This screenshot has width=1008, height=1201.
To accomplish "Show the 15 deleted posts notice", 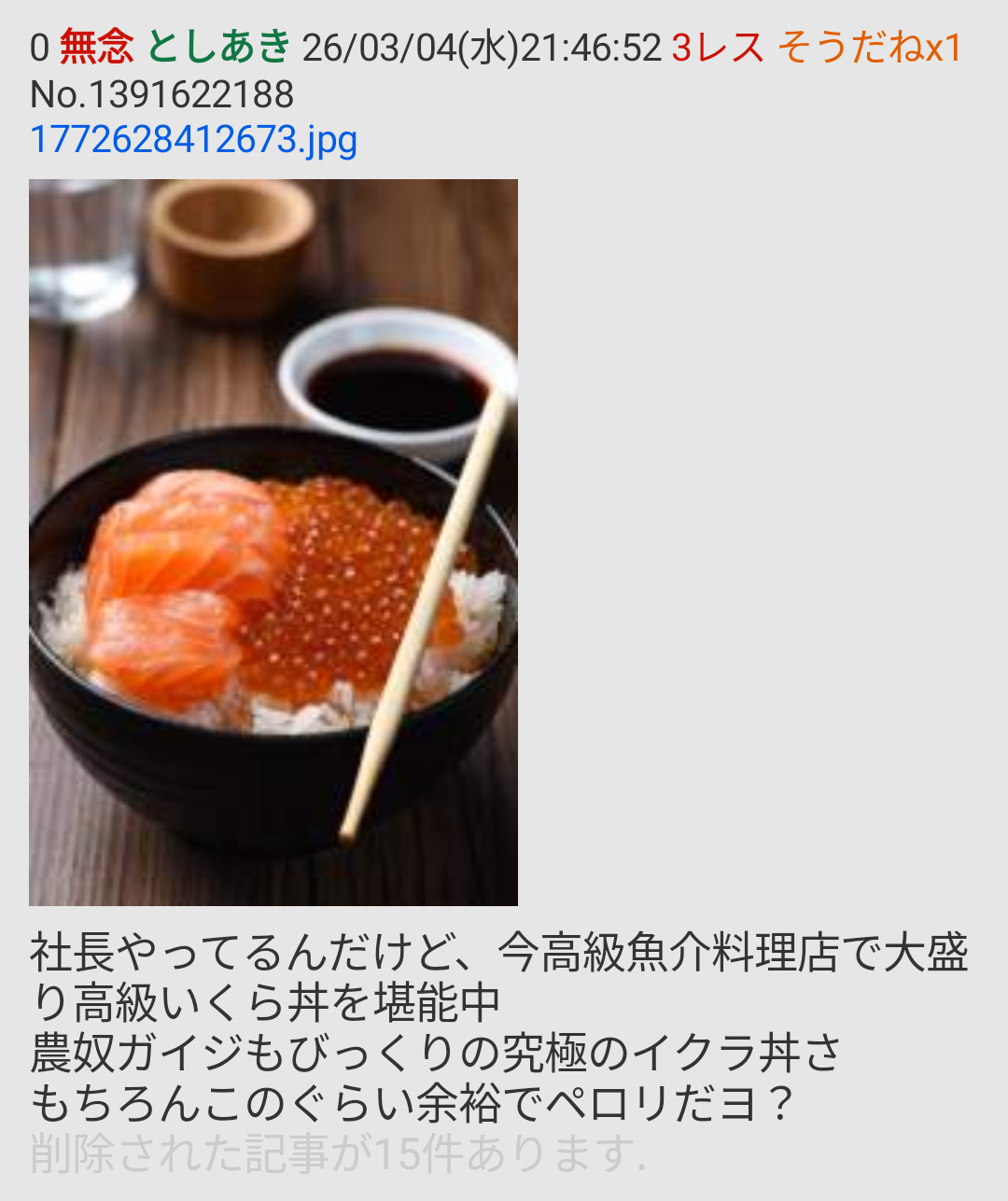I will tap(338, 1153).
